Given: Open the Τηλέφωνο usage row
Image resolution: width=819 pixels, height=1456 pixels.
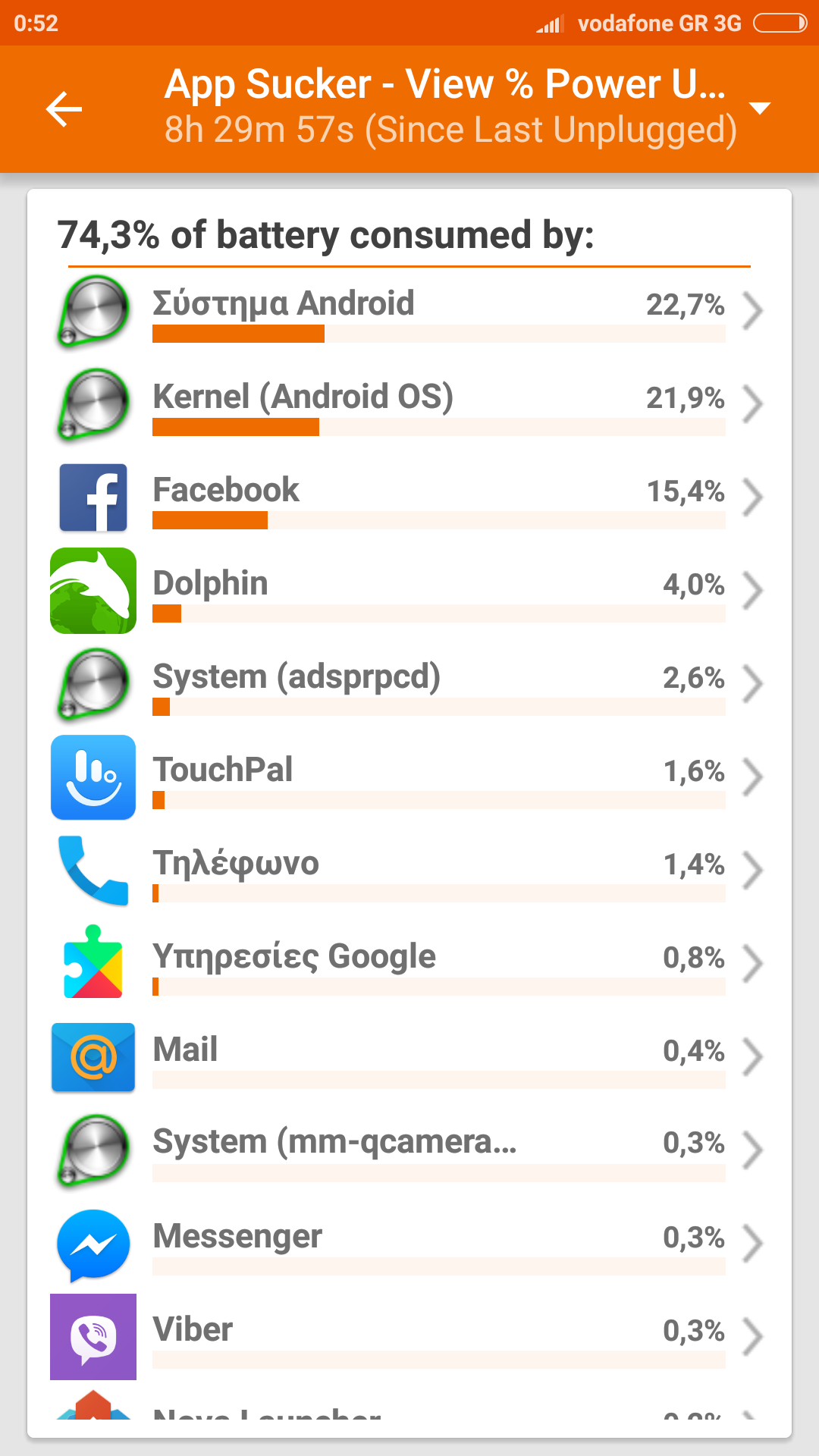Looking at the screenshot, I should click(409, 871).
